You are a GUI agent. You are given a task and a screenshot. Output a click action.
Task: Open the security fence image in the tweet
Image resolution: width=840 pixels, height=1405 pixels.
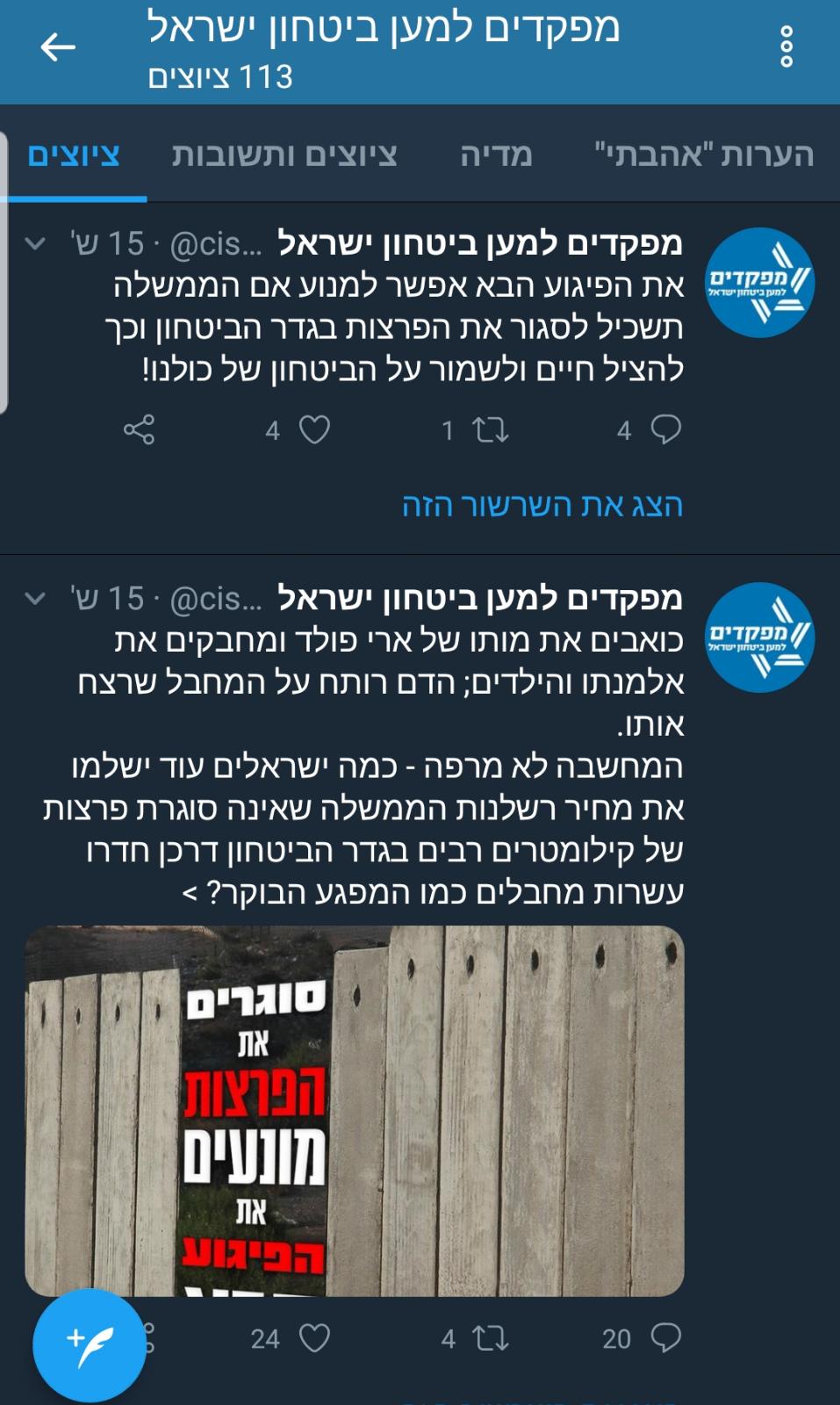coord(355,1111)
